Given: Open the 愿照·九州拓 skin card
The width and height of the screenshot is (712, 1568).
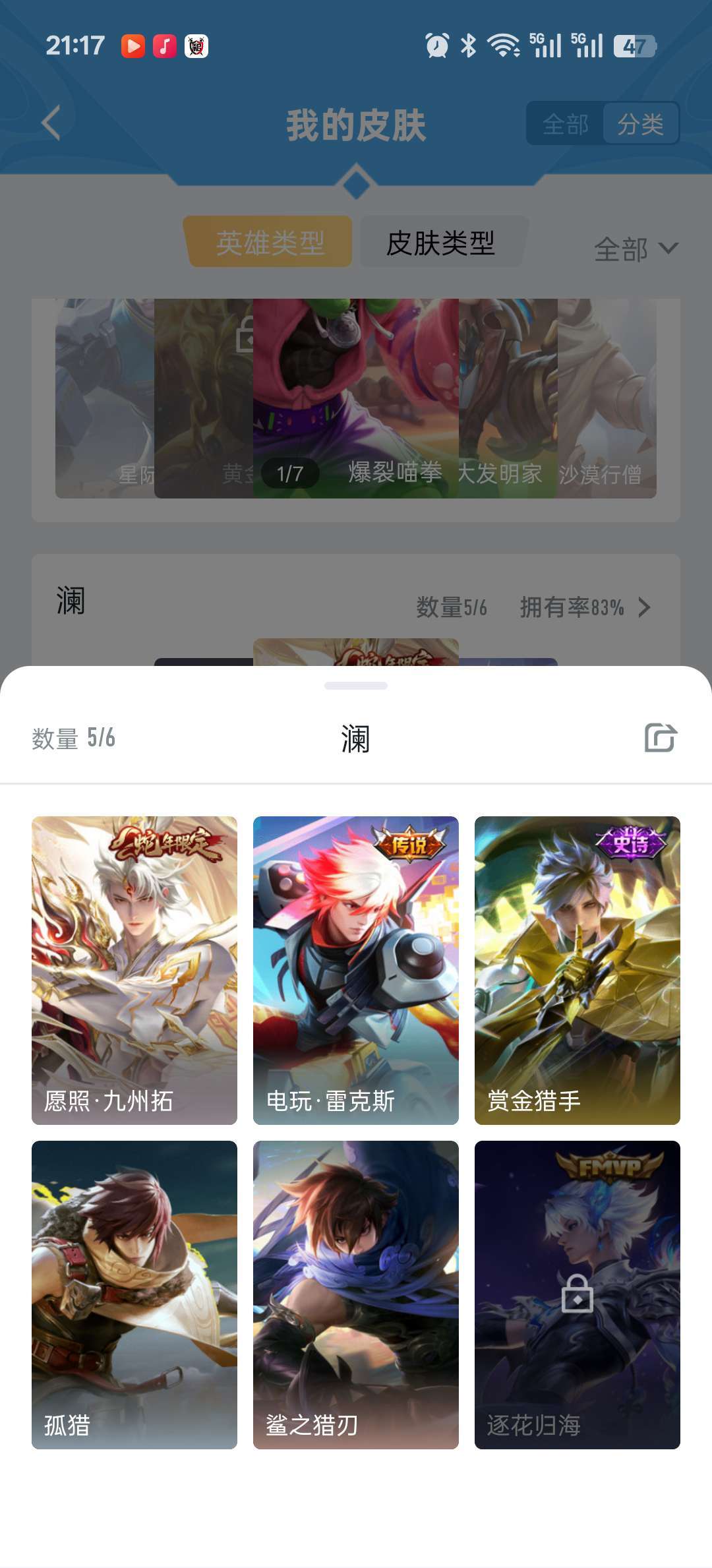Looking at the screenshot, I should click(x=134, y=971).
